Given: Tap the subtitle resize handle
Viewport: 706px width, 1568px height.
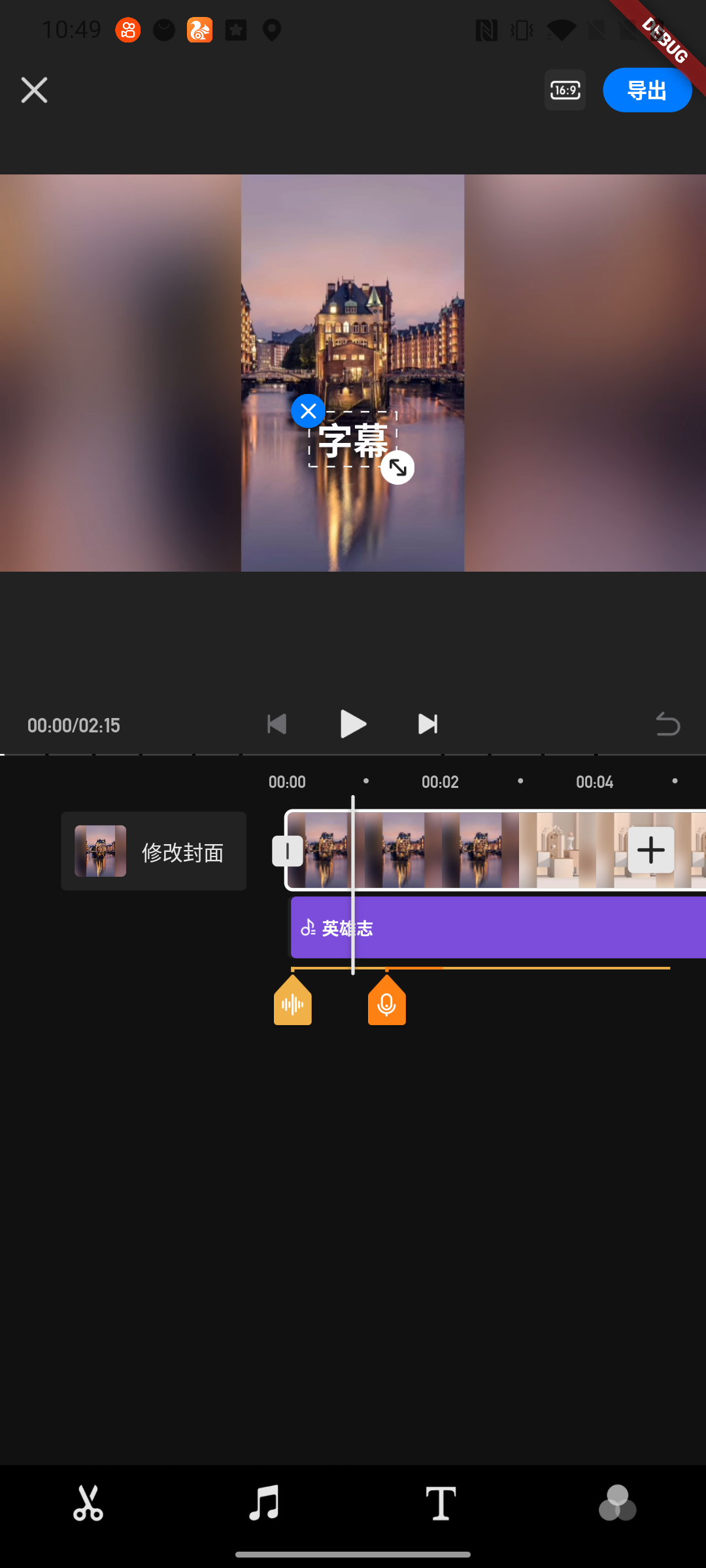Looking at the screenshot, I should click(x=397, y=468).
